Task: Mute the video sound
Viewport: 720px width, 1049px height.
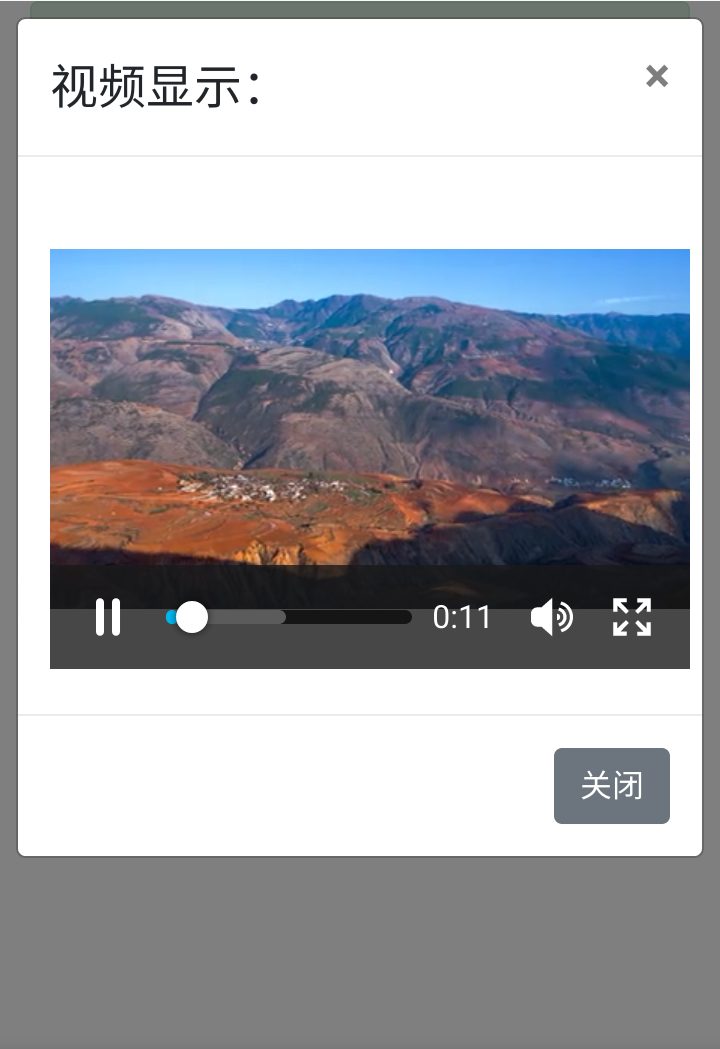Action: pyautogui.click(x=551, y=618)
